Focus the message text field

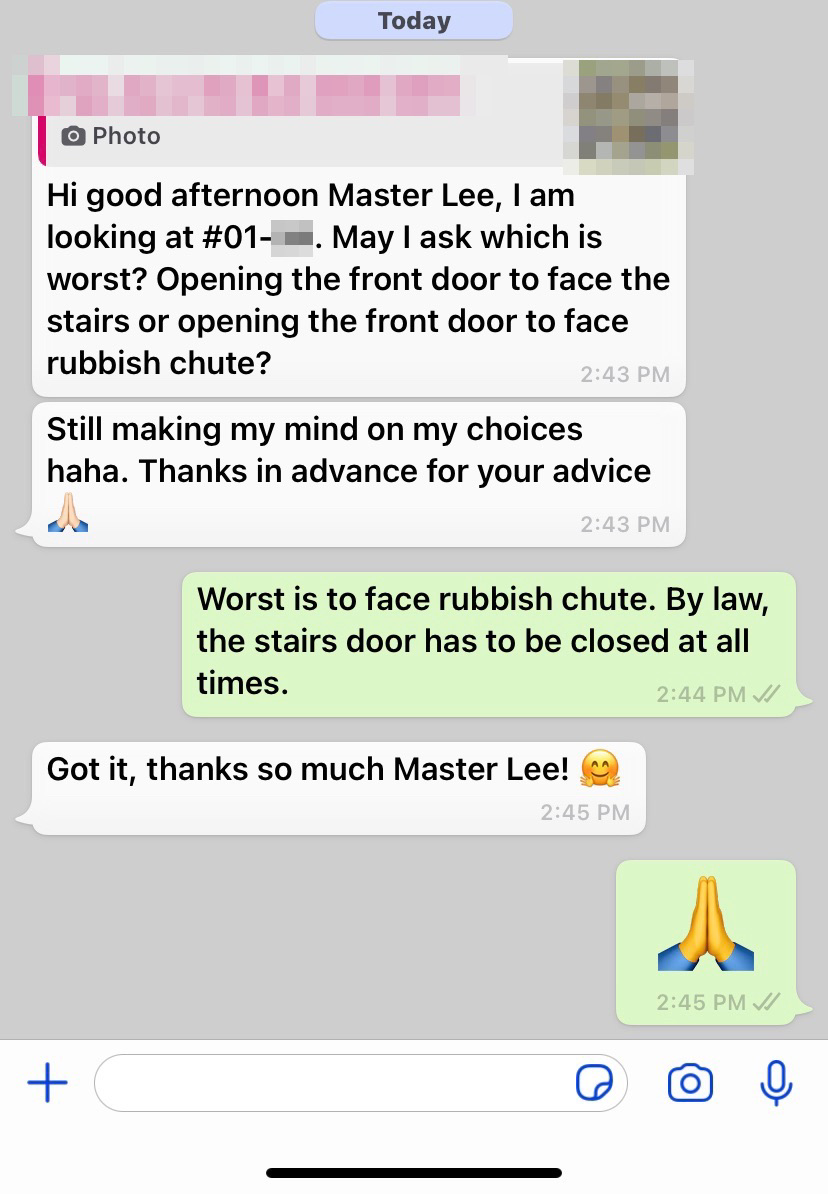(330, 1083)
